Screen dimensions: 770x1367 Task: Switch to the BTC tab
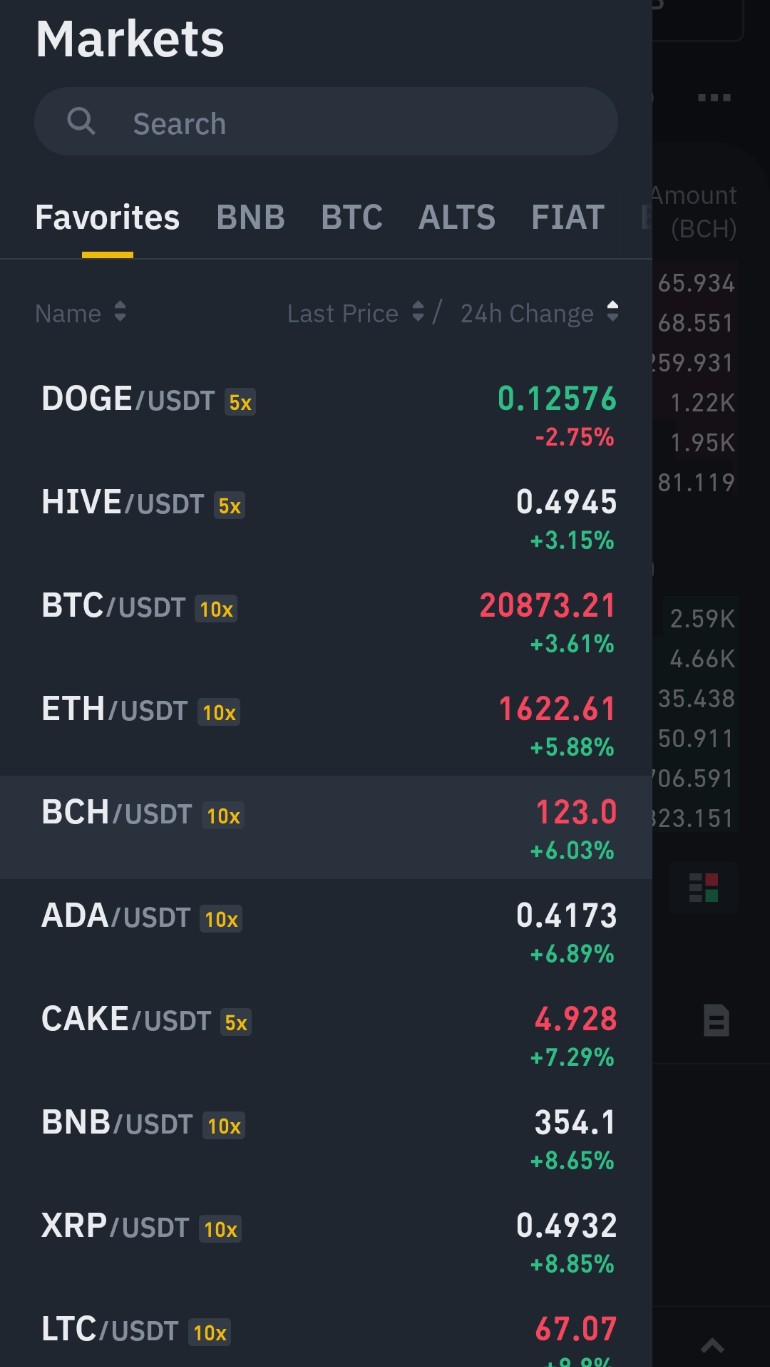click(352, 217)
